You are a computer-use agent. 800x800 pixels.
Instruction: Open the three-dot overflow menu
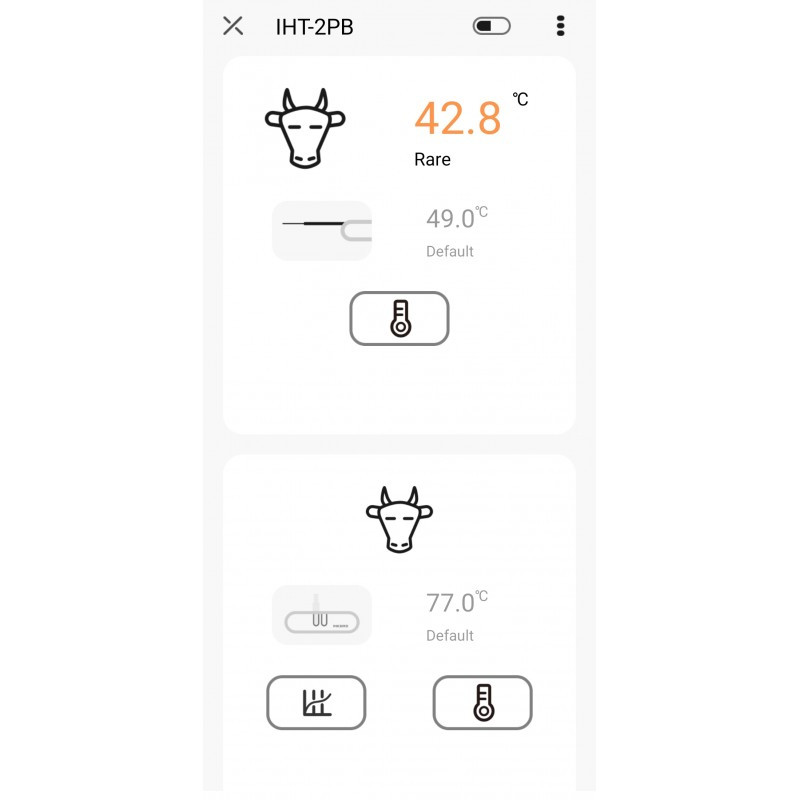click(560, 26)
